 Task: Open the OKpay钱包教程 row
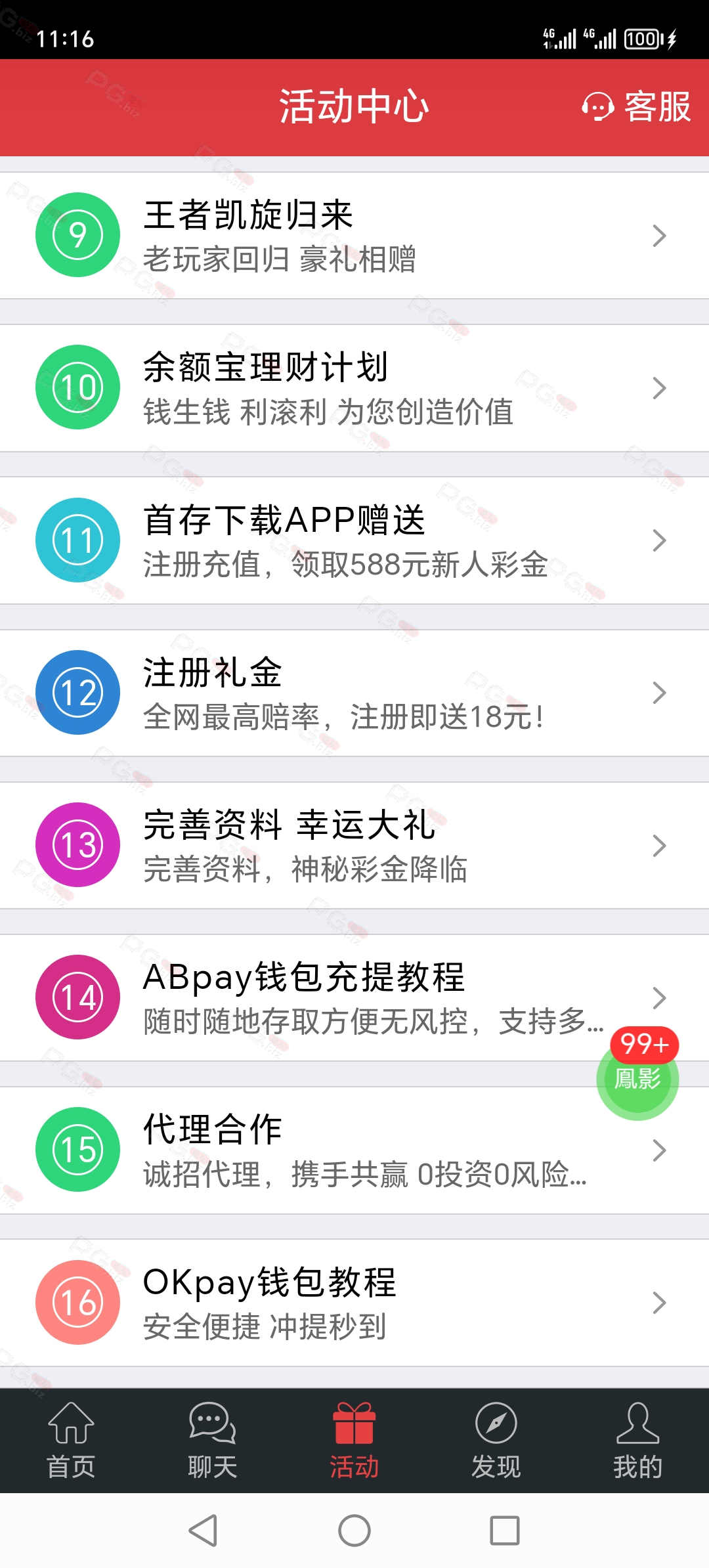(354, 1303)
